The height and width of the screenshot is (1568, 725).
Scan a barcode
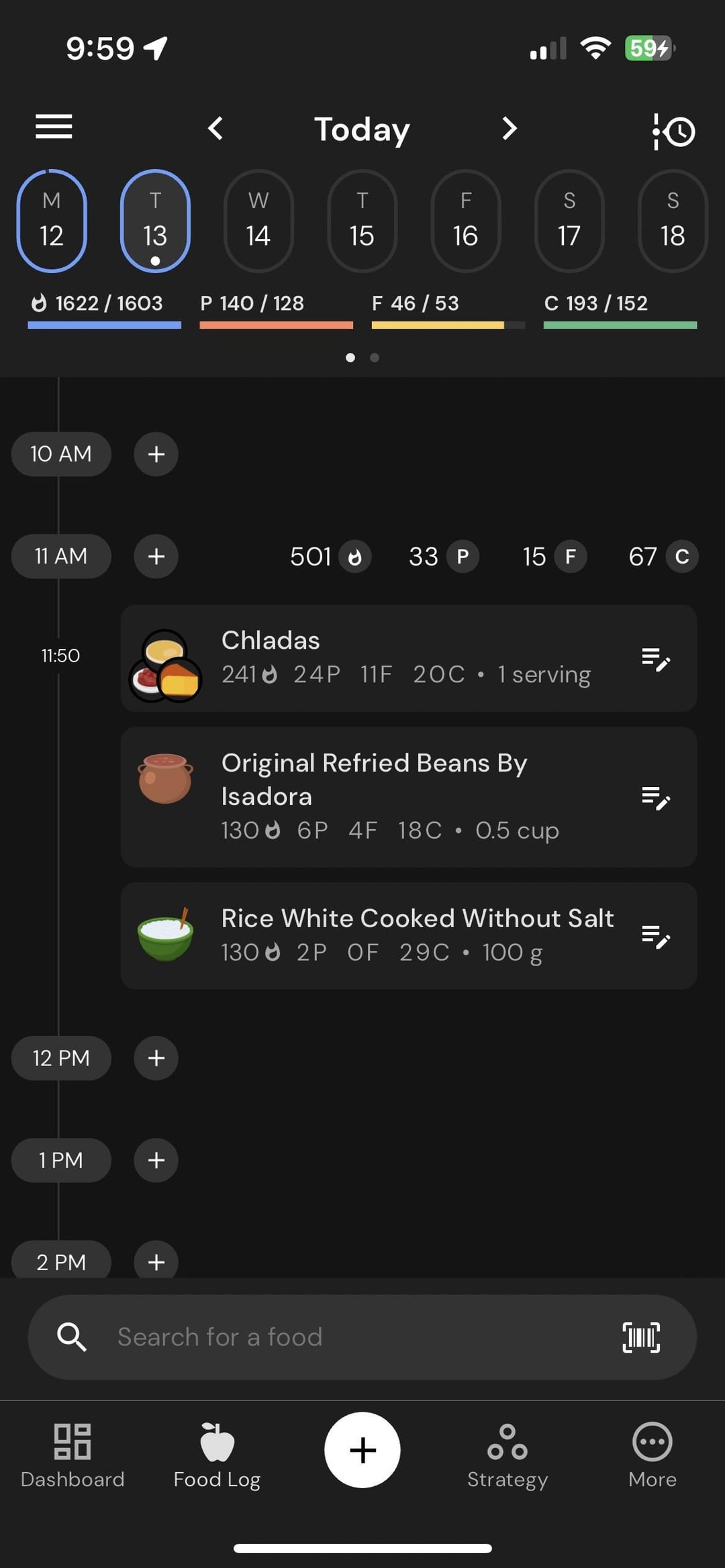[x=641, y=1337]
